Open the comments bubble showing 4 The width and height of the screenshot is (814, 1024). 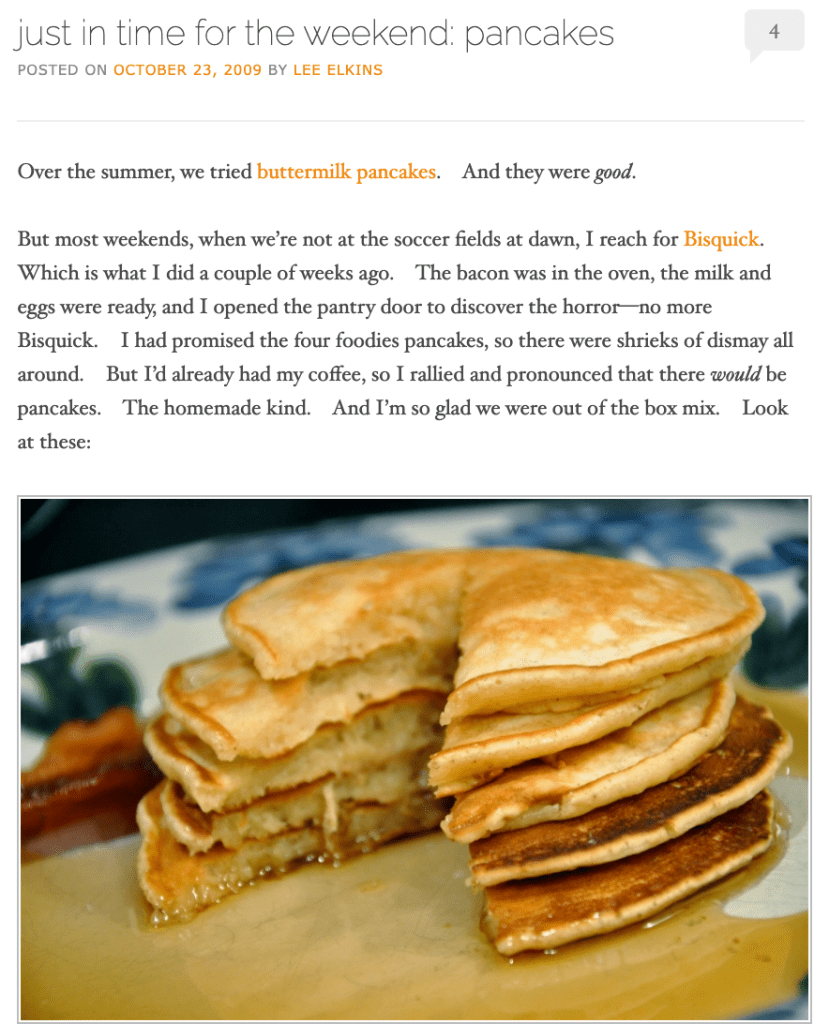pos(774,32)
